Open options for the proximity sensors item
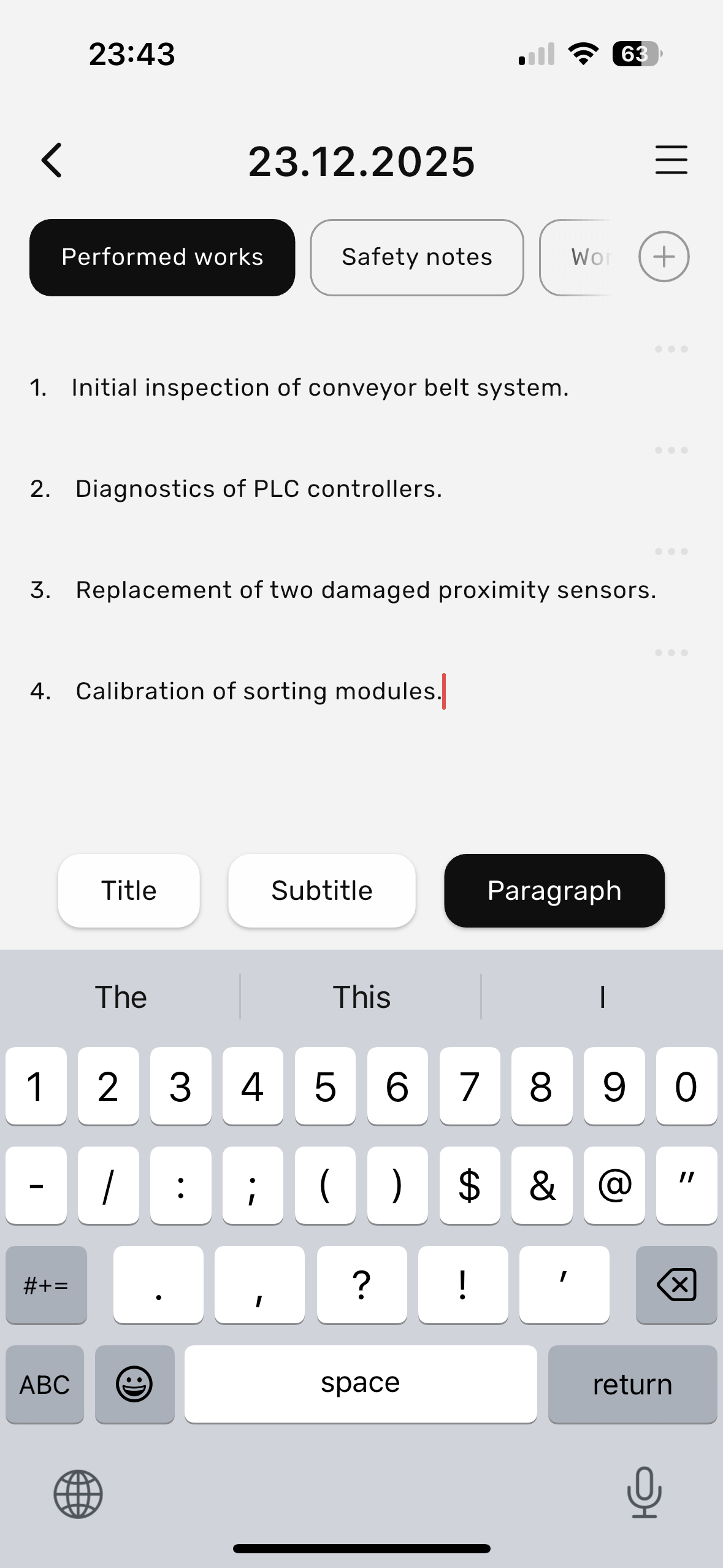The width and height of the screenshot is (723, 1568). click(x=671, y=551)
